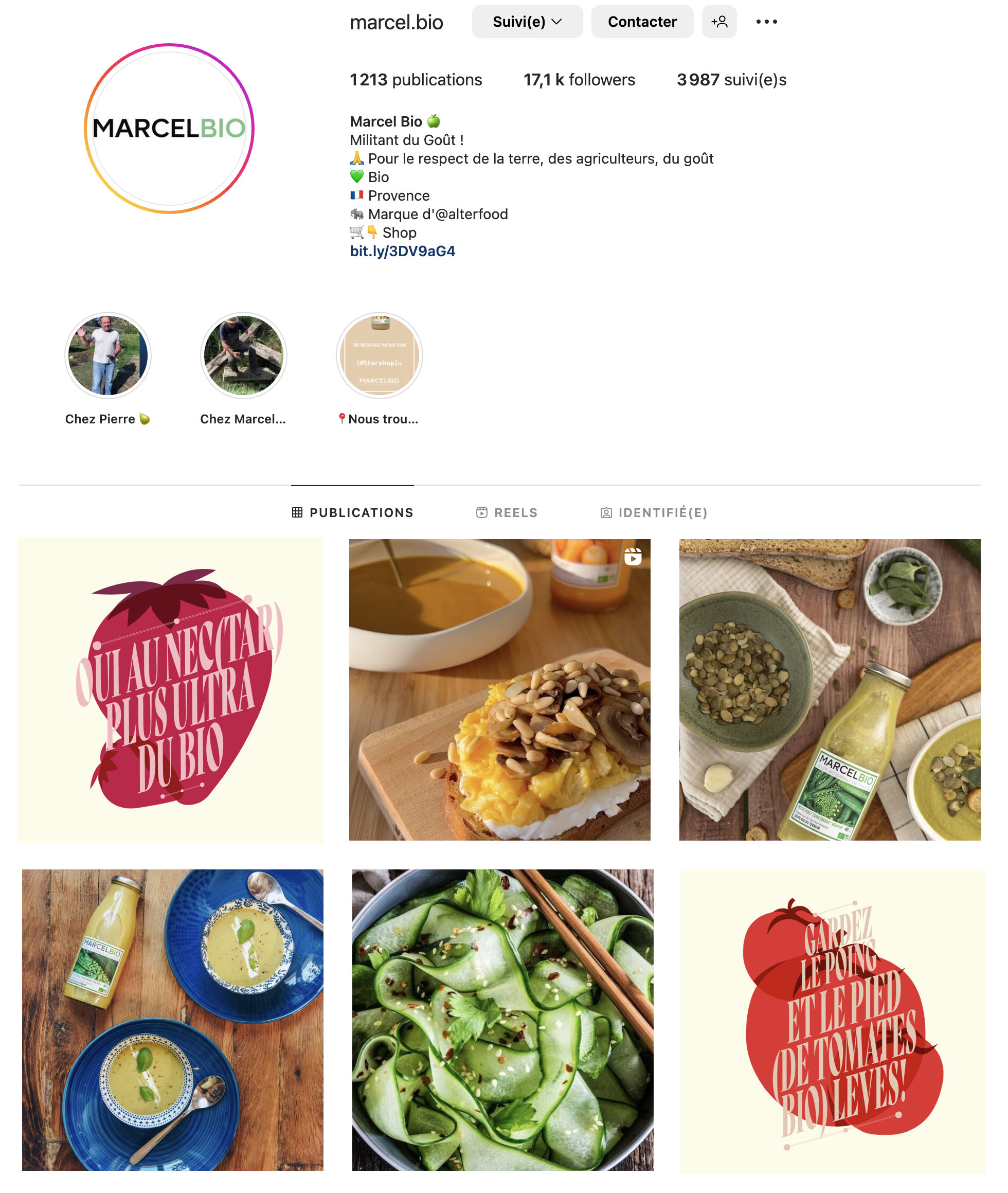
Task: Open the Suivi(e) following dropdown
Action: click(527, 22)
